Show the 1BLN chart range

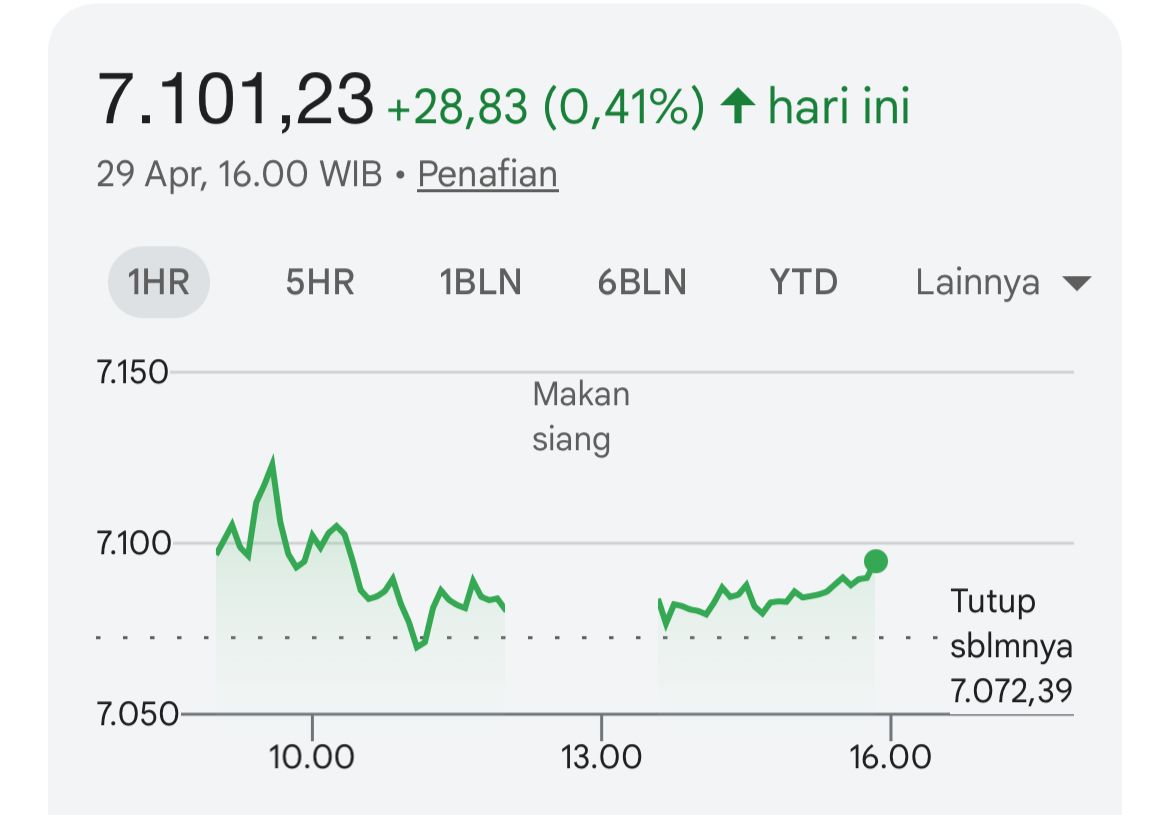(x=480, y=283)
